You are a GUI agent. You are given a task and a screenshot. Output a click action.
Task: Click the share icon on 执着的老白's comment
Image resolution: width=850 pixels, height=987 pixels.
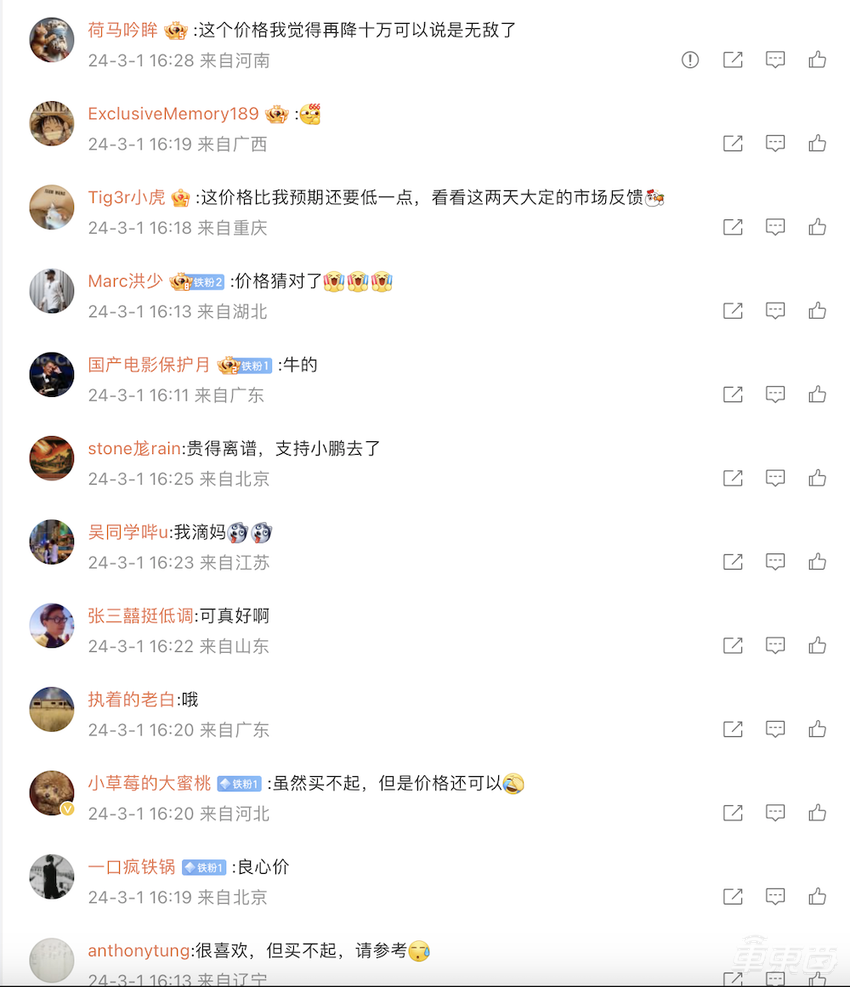click(x=732, y=729)
